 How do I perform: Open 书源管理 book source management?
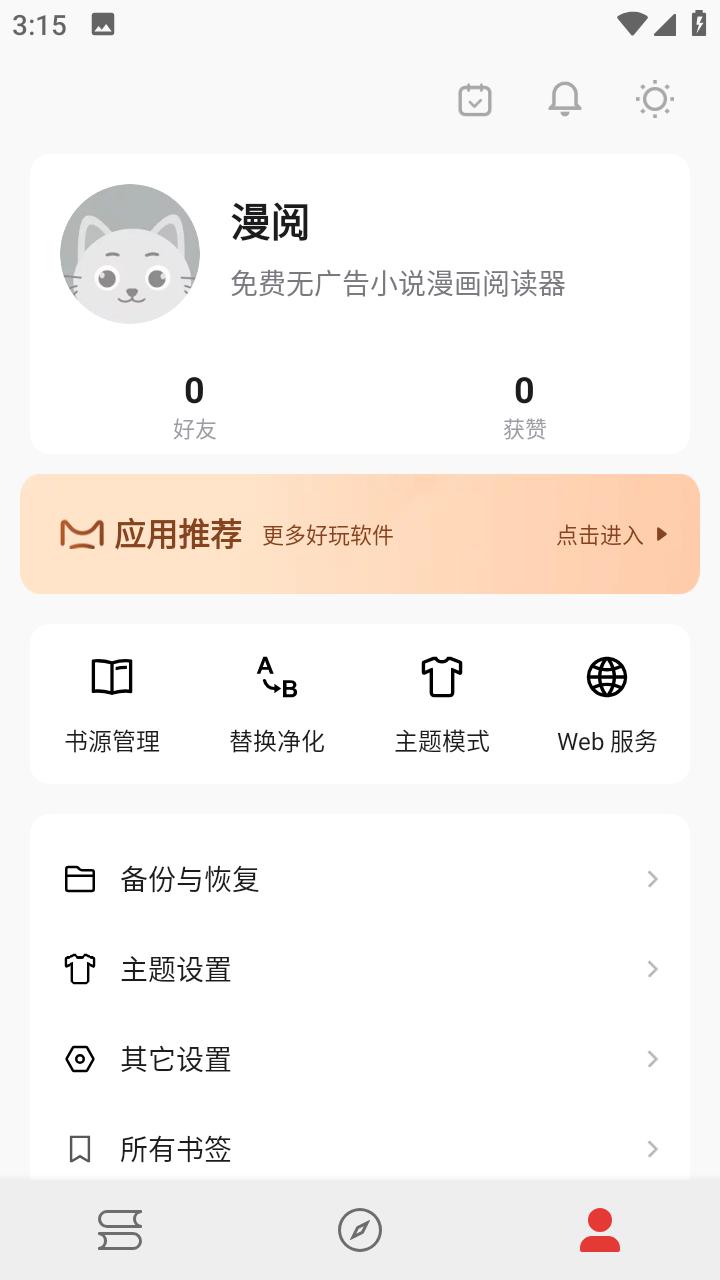112,704
